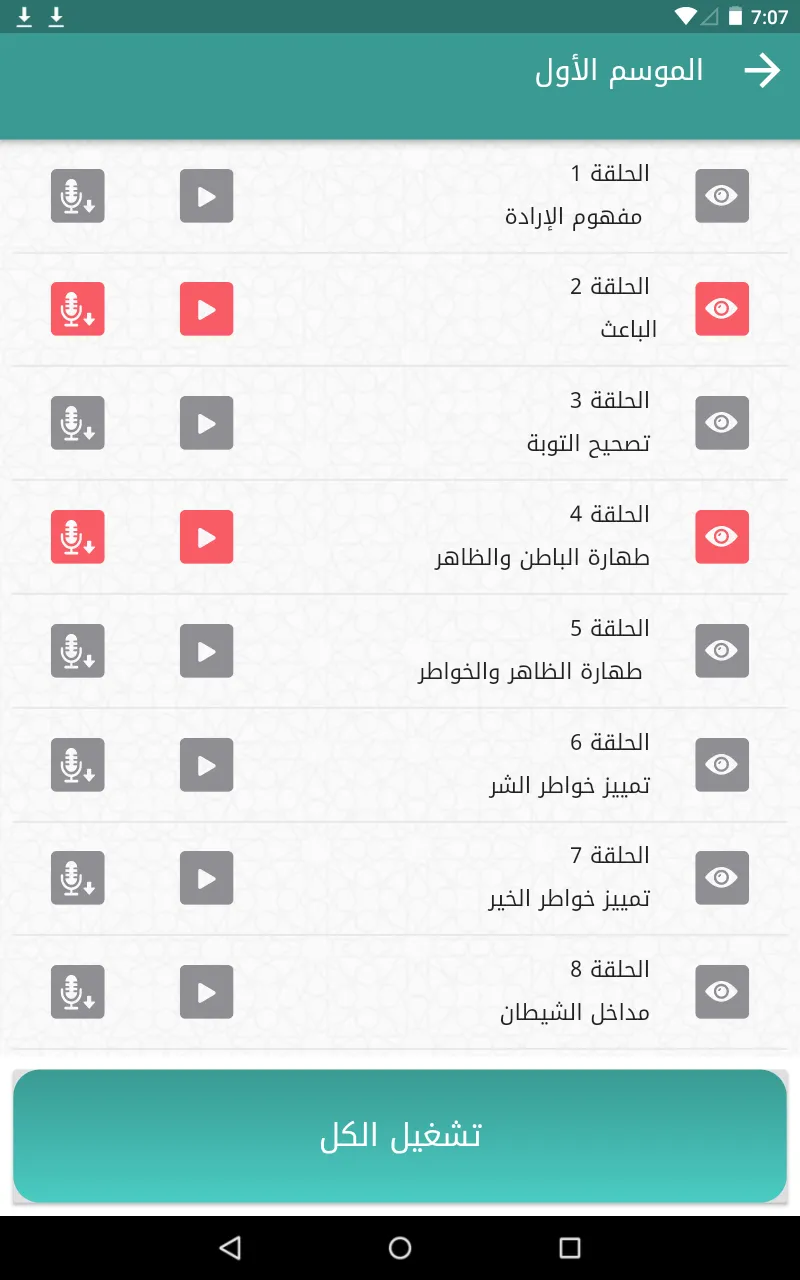Click the red microphone icon beside Episode 4
Screen dimensions: 800x1280
click(77, 537)
